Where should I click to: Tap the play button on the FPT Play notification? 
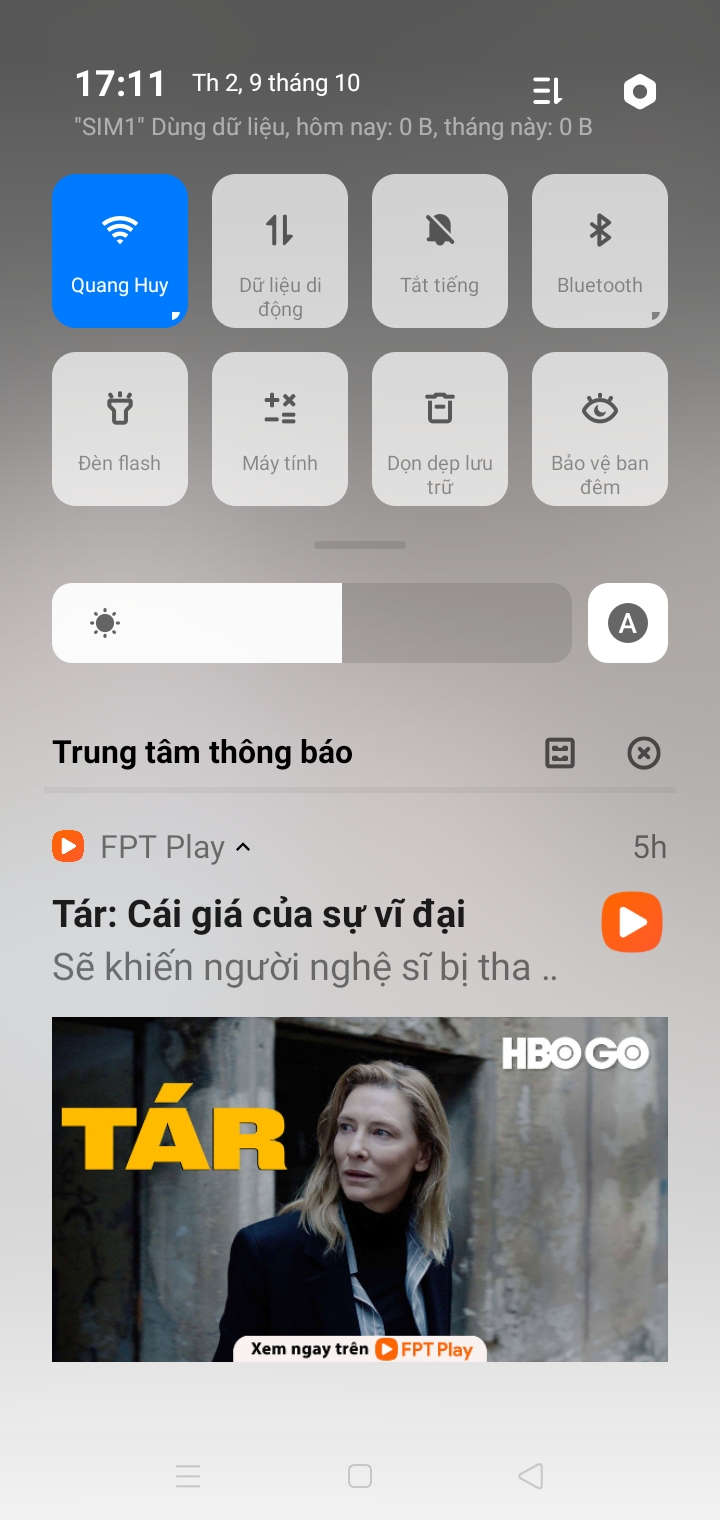(x=631, y=921)
